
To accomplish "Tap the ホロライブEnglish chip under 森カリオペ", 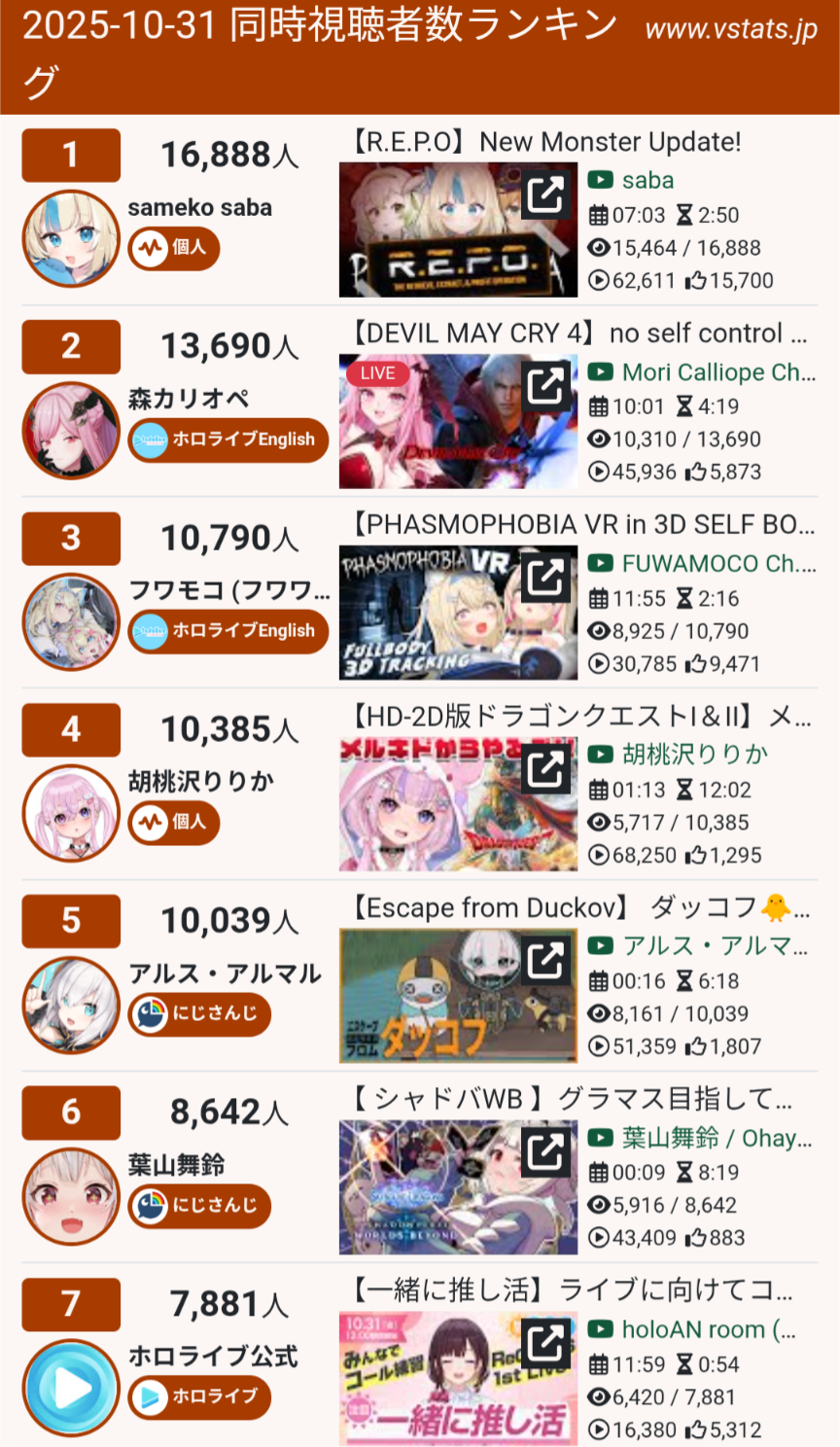I will tap(228, 440).
